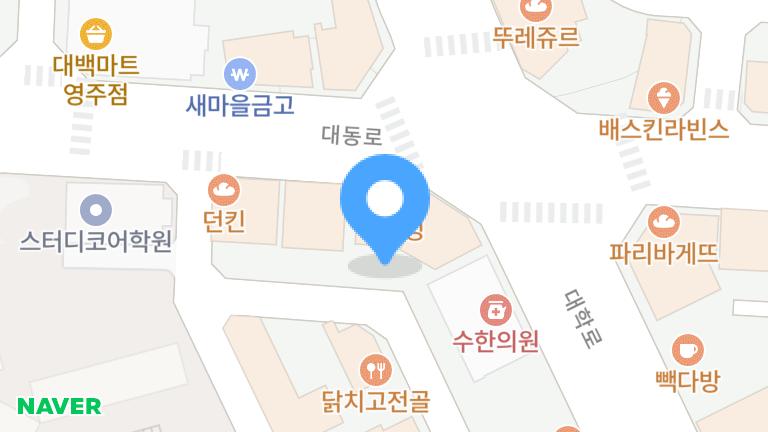Open the 대백마트 영주점 place marker
Screen dimensions: 768x432
pyautogui.click(x=96, y=36)
